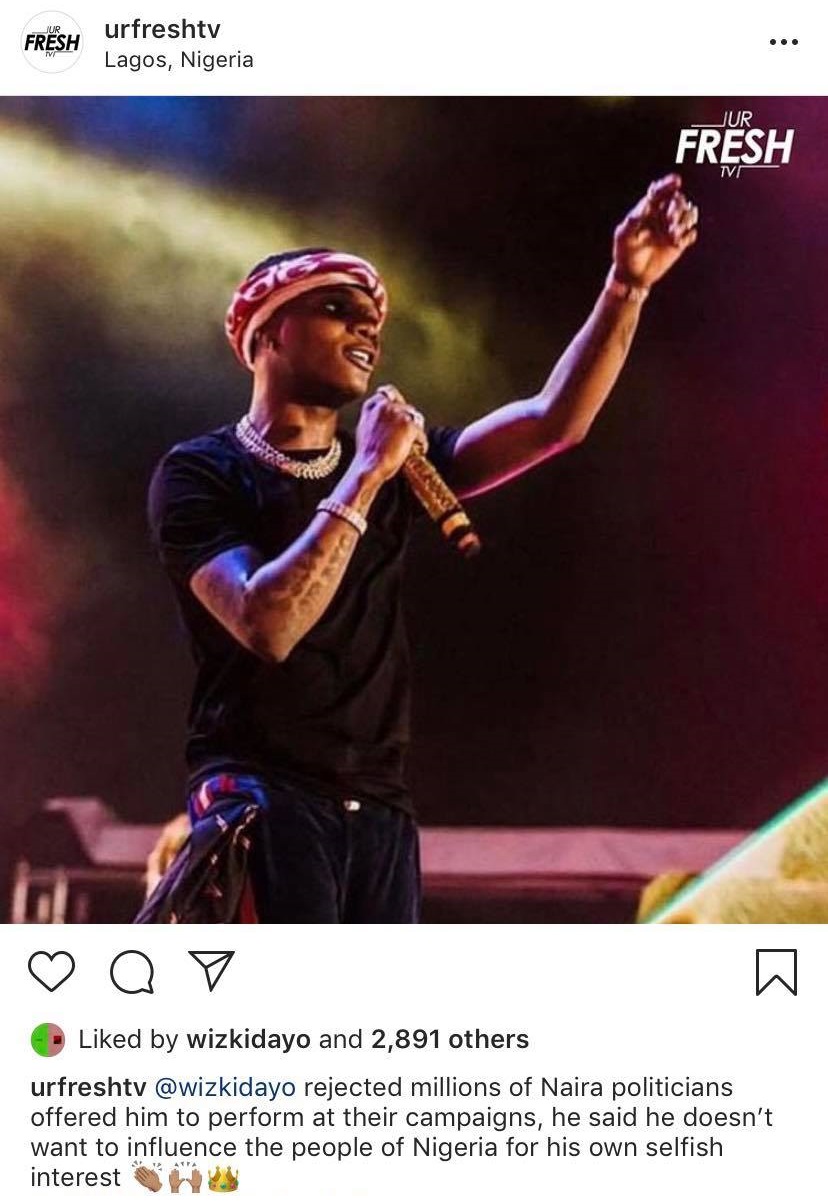Open the Lagos, Nigeria location page

pyautogui.click(x=179, y=60)
